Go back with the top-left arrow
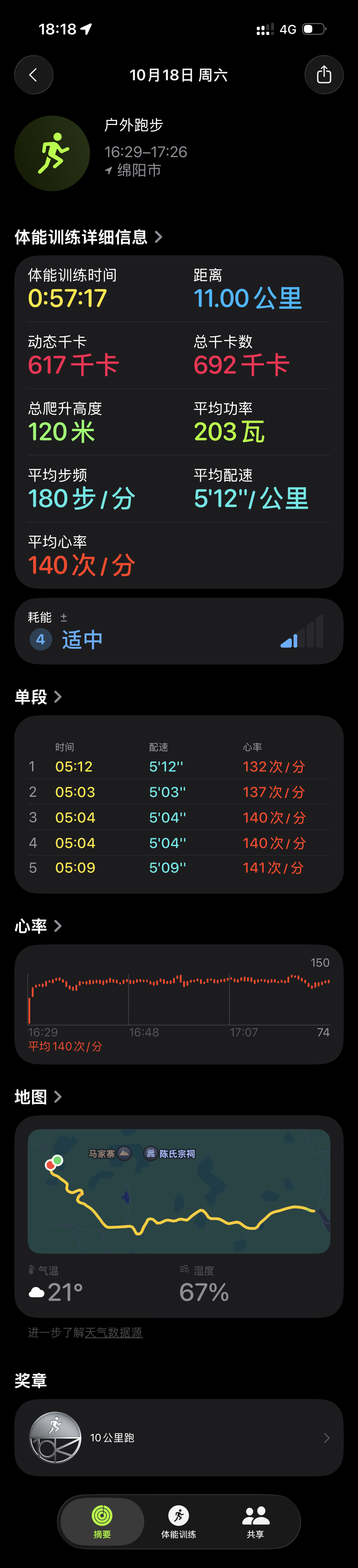The height and width of the screenshot is (1568, 358). point(34,75)
